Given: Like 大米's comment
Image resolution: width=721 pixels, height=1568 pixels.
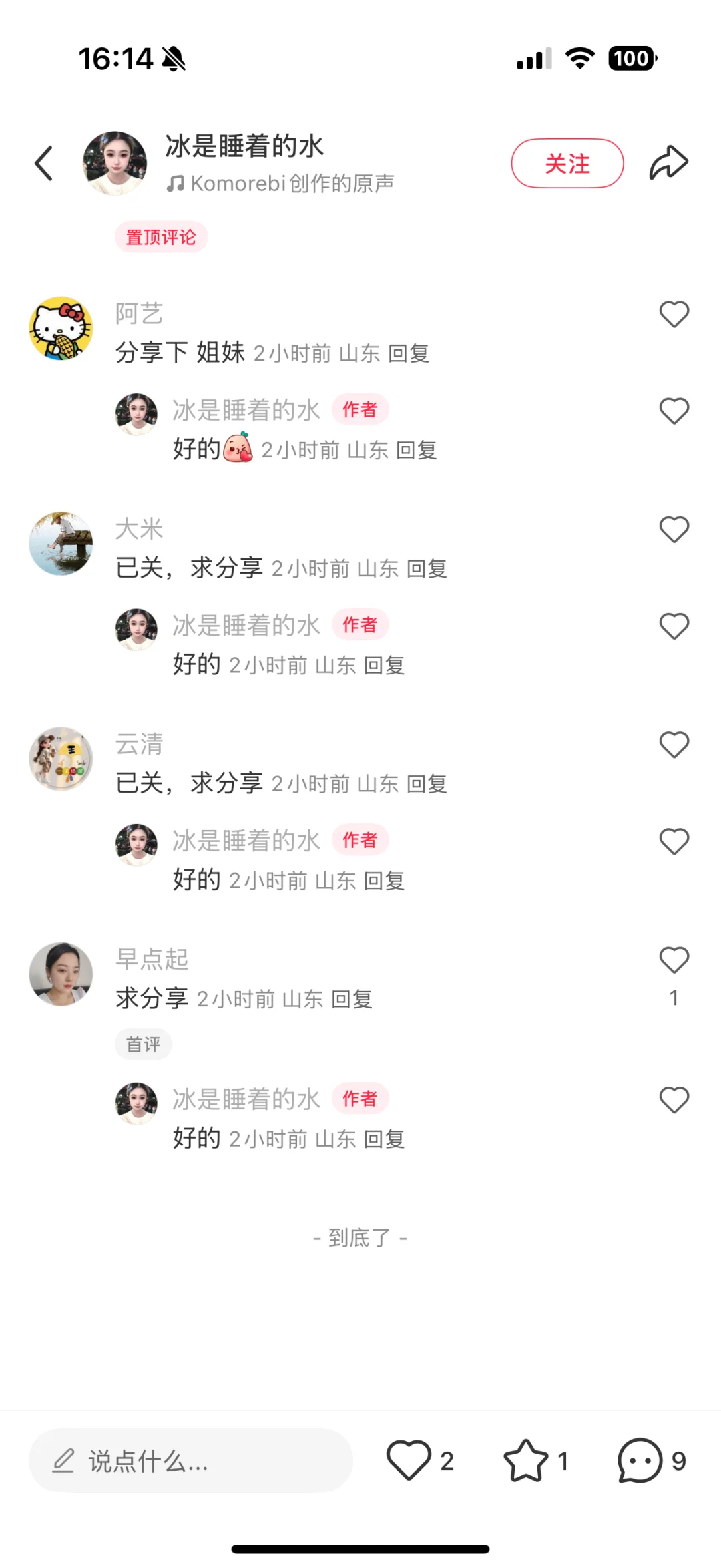Looking at the screenshot, I should pos(674,530).
